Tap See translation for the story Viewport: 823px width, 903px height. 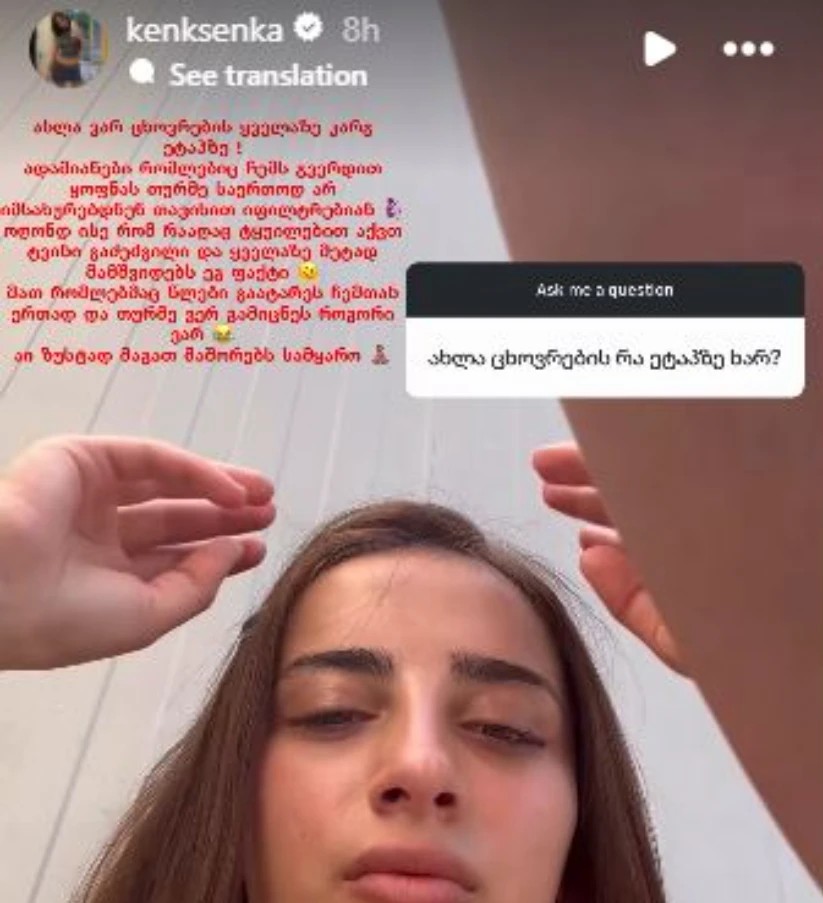coord(266,75)
